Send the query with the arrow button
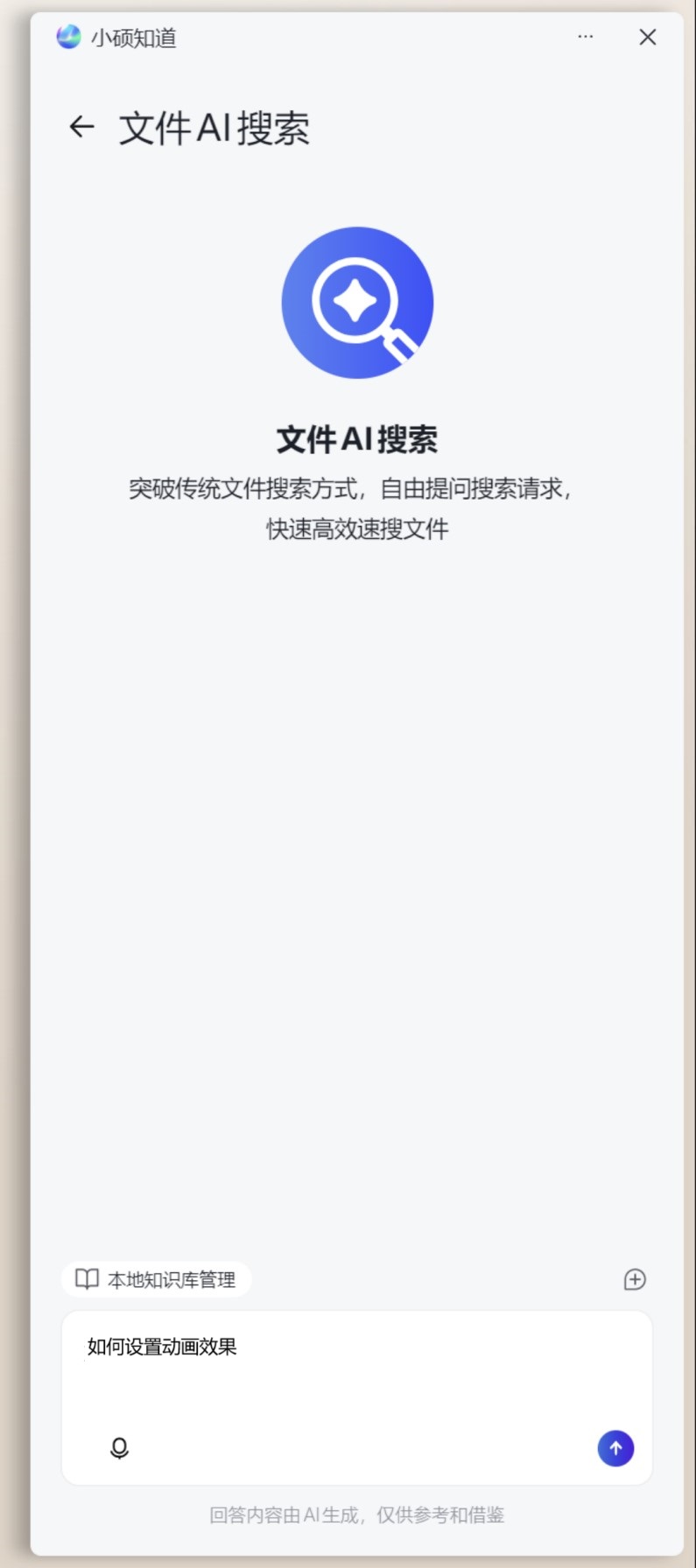This screenshot has height=1568, width=696. coord(615,1448)
